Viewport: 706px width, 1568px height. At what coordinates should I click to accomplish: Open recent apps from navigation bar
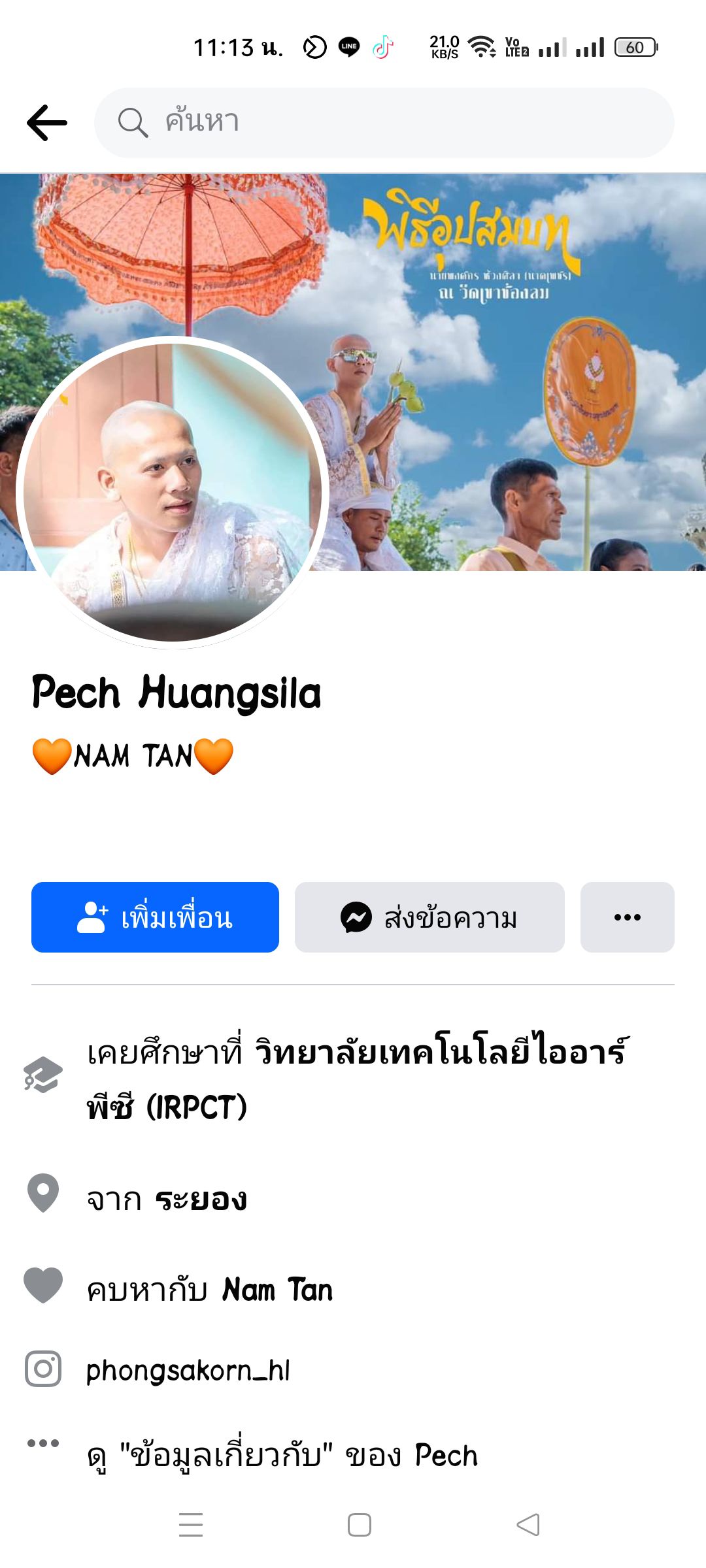point(191,1525)
